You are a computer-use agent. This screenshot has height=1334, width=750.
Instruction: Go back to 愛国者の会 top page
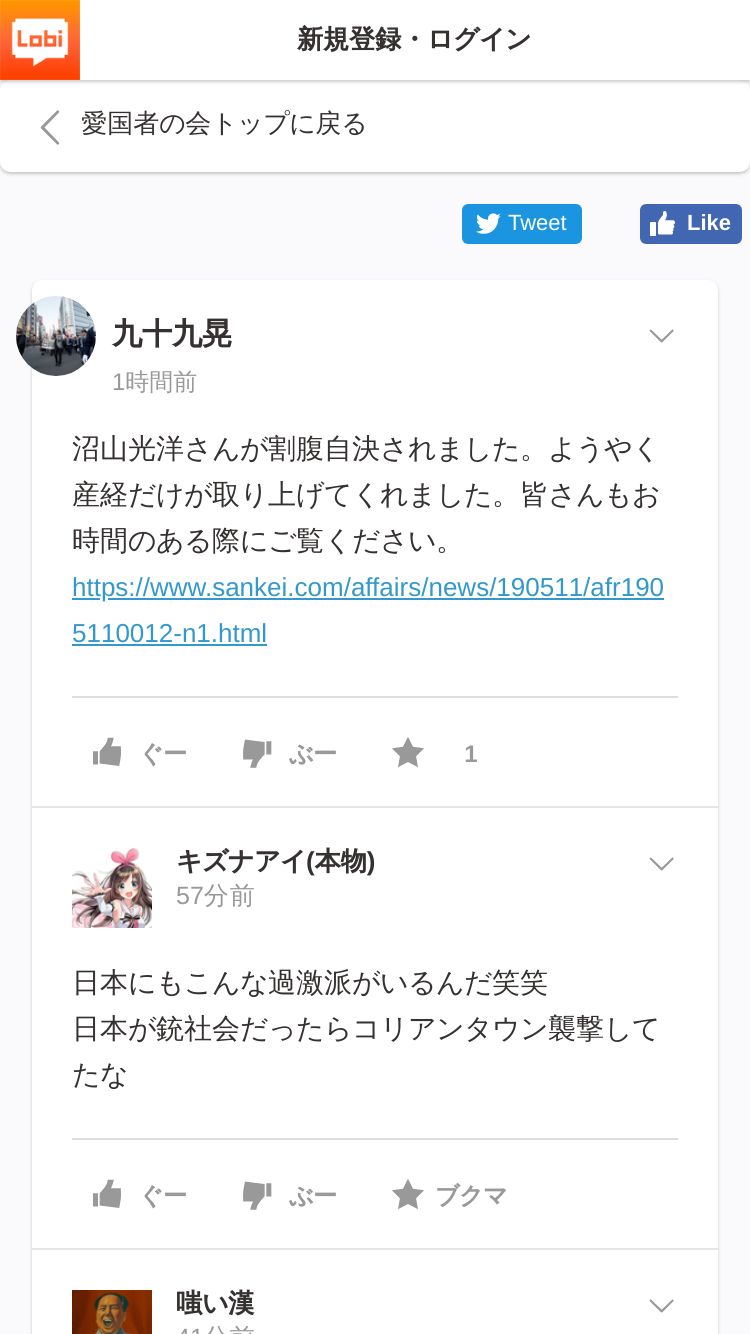coord(204,125)
